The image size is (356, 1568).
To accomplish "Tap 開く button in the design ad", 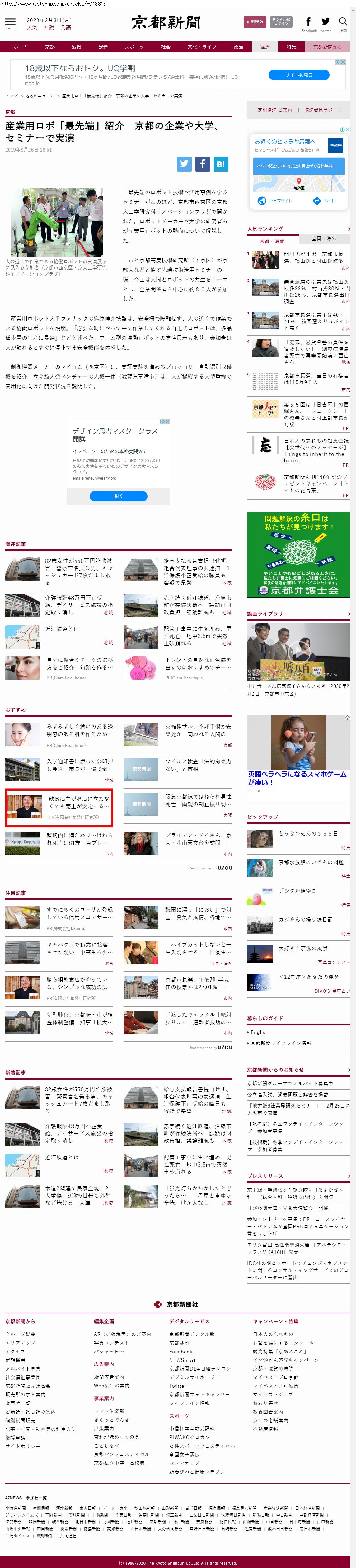I will [118, 496].
